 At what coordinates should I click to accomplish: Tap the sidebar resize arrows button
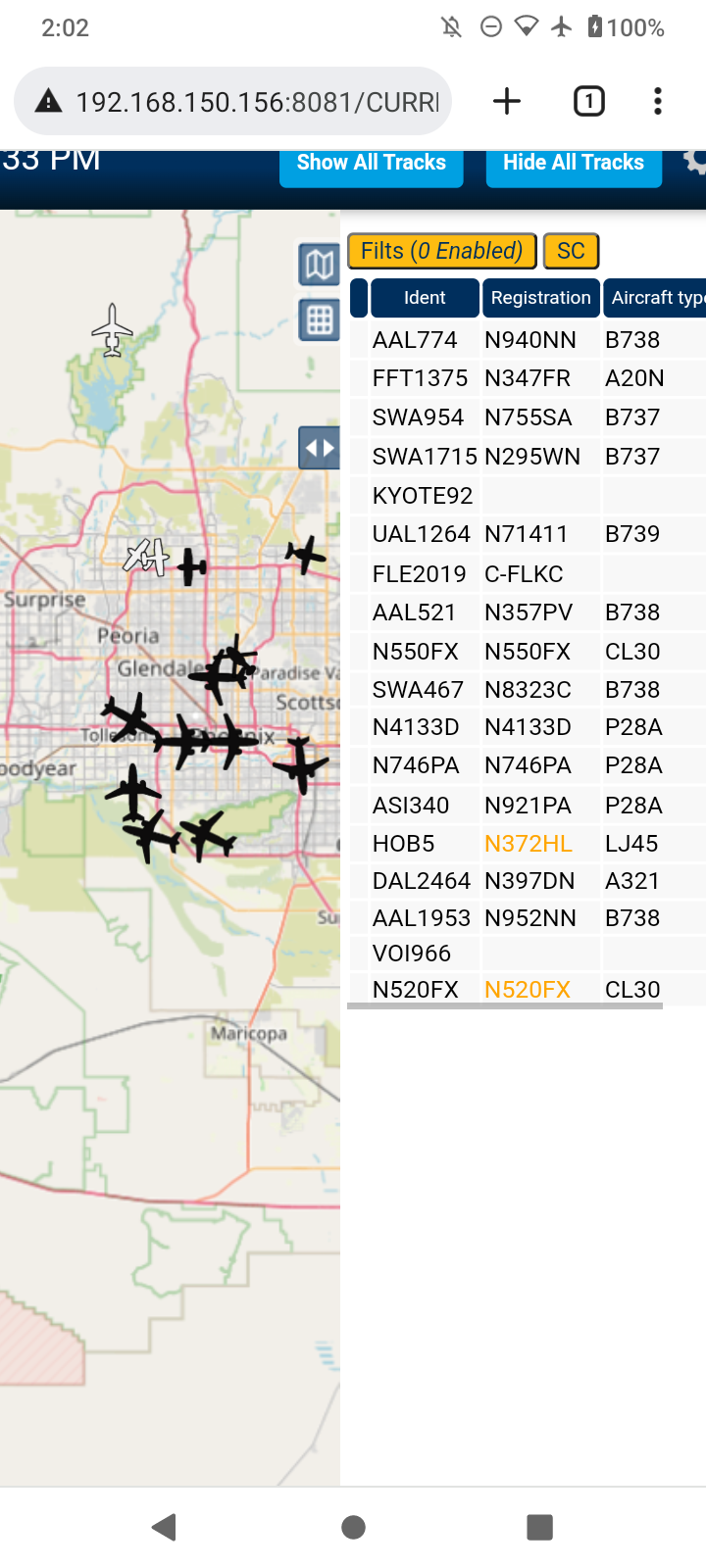(320, 449)
